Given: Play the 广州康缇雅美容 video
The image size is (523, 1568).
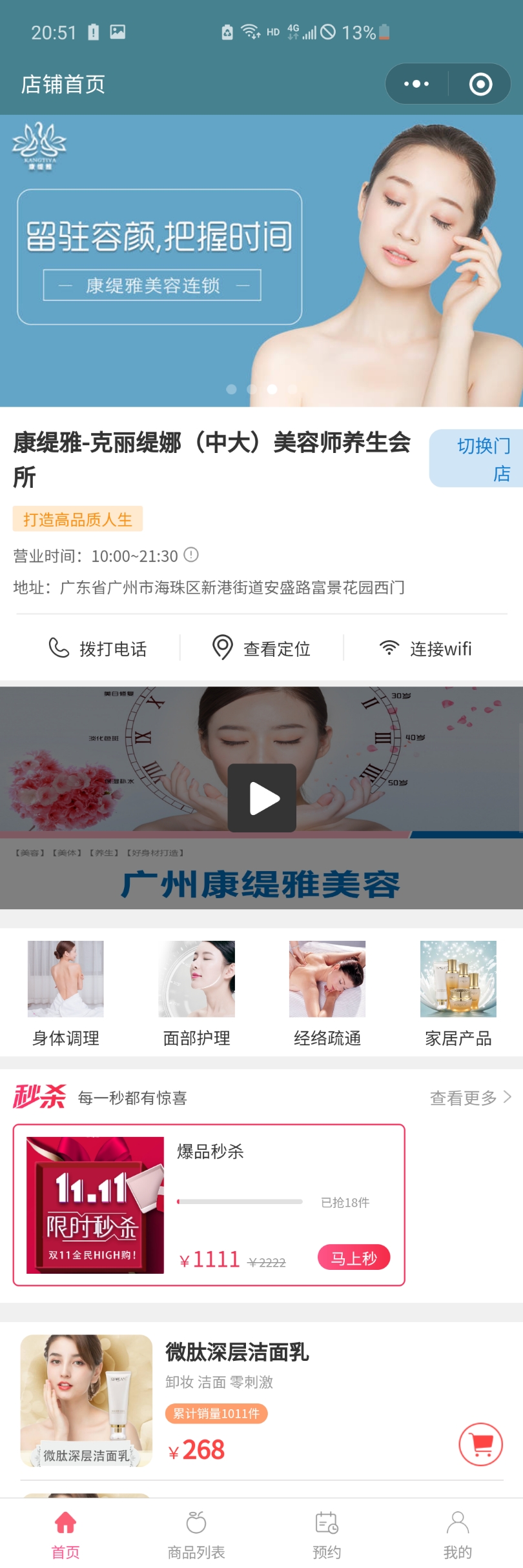Looking at the screenshot, I should coord(261,798).
